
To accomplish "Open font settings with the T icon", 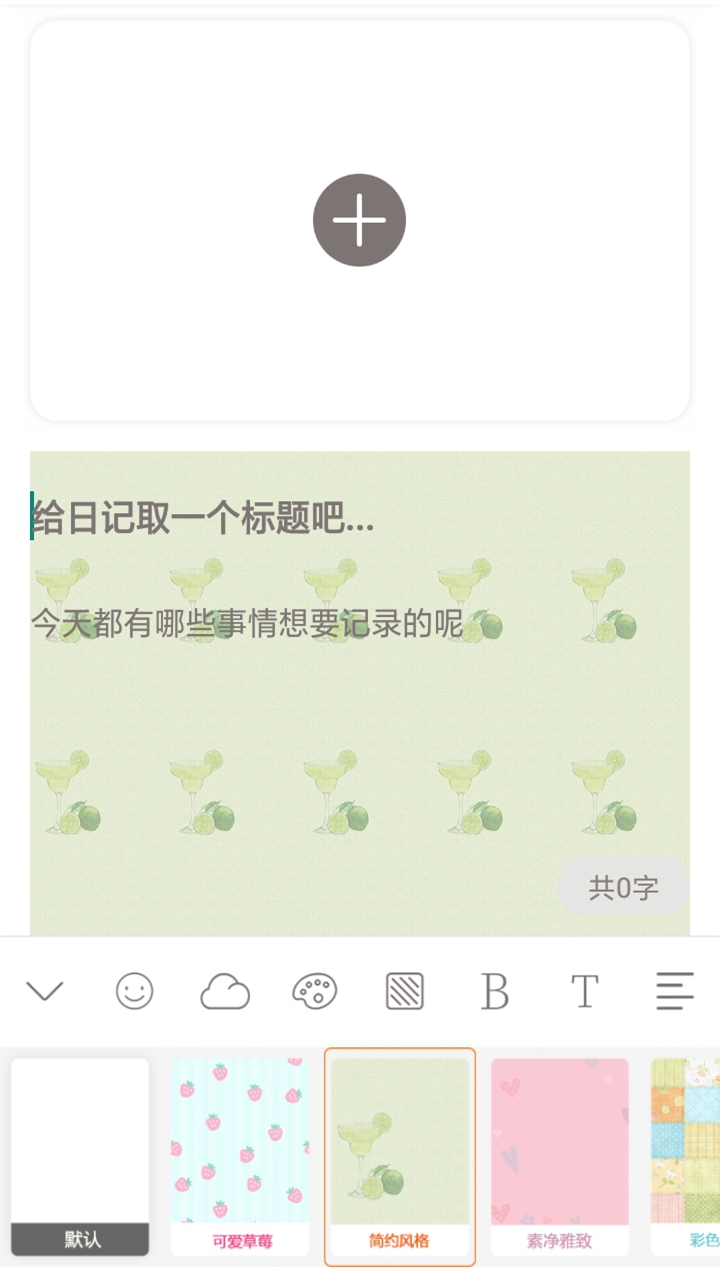I will [x=584, y=991].
